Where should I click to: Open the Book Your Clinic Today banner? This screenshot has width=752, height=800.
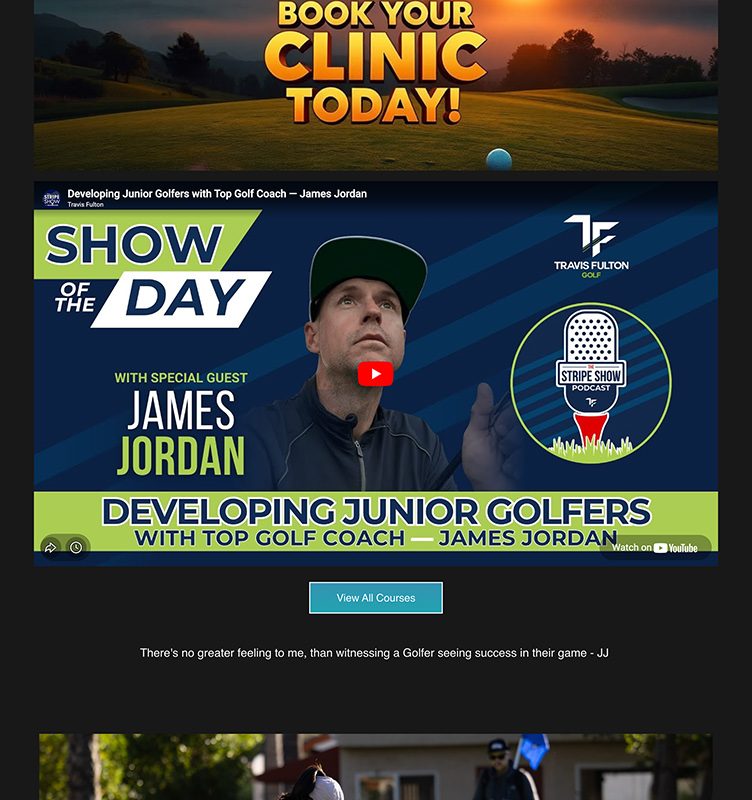[376, 85]
